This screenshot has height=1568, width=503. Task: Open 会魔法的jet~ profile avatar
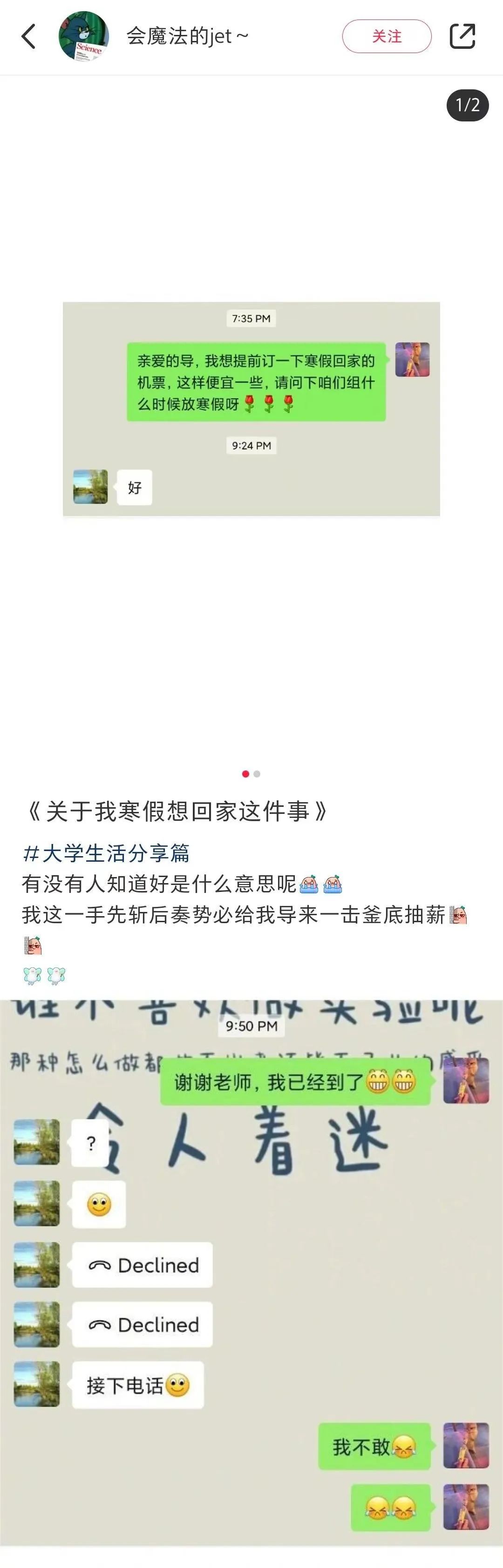(83, 36)
